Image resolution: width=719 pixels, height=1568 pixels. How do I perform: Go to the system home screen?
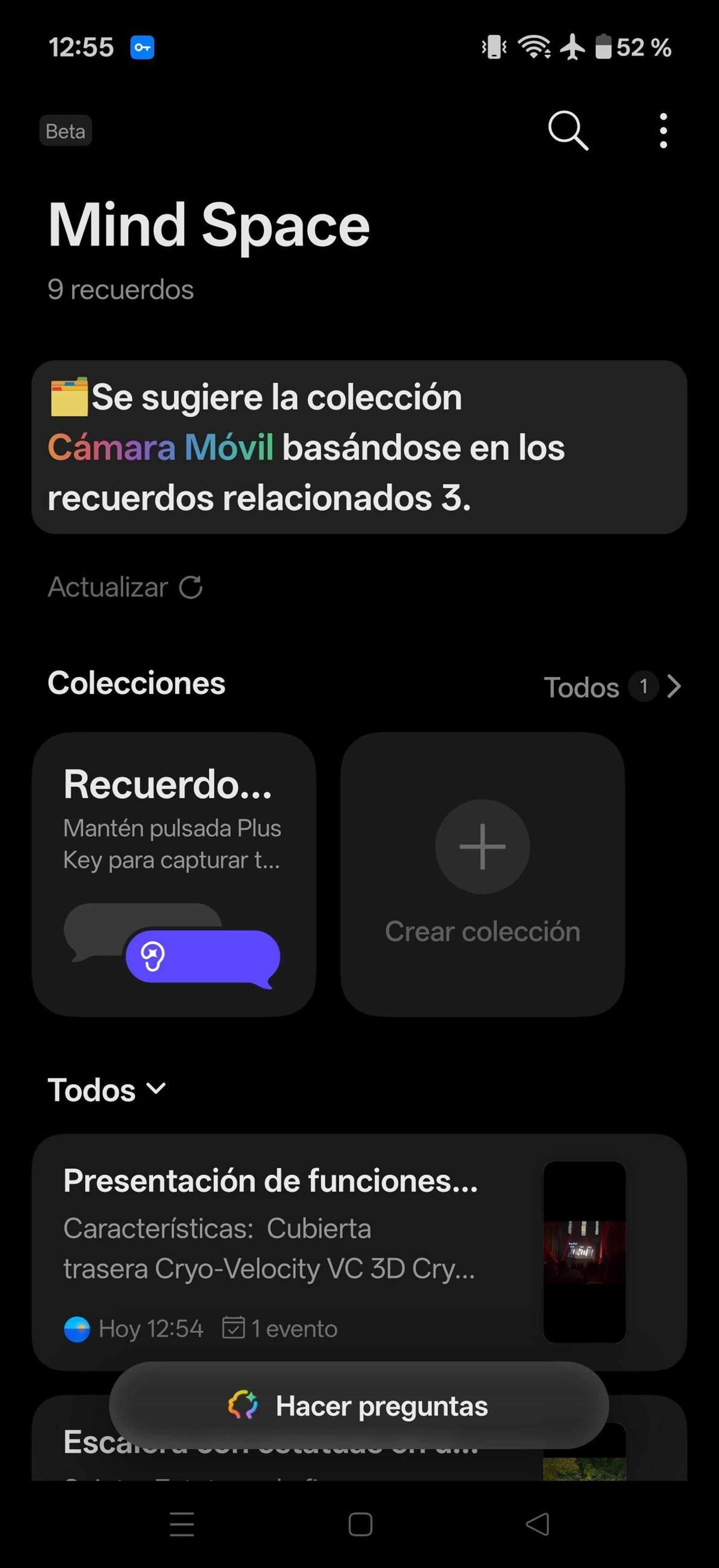click(360, 1524)
